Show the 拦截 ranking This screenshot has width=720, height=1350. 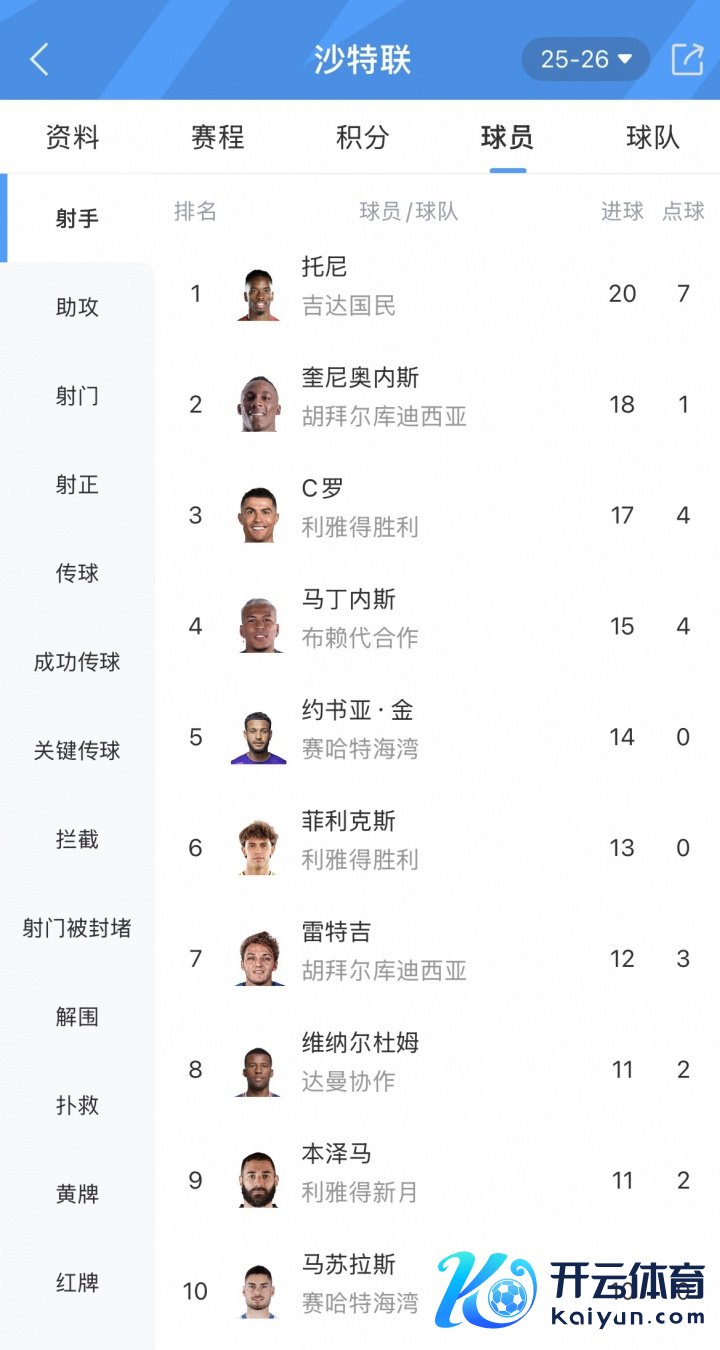point(77,839)
